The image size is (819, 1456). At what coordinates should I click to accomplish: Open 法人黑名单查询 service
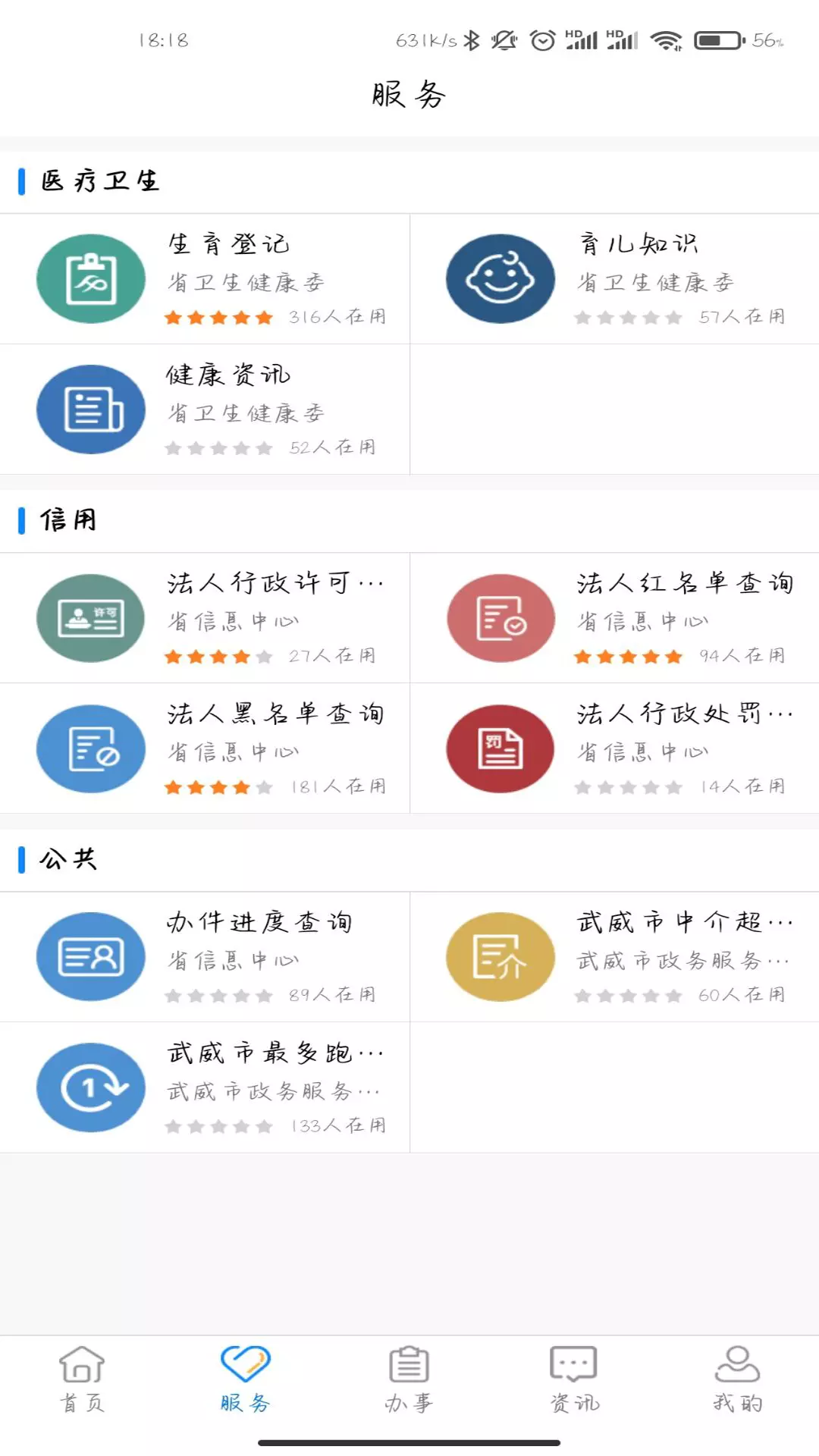click(205, 748)
